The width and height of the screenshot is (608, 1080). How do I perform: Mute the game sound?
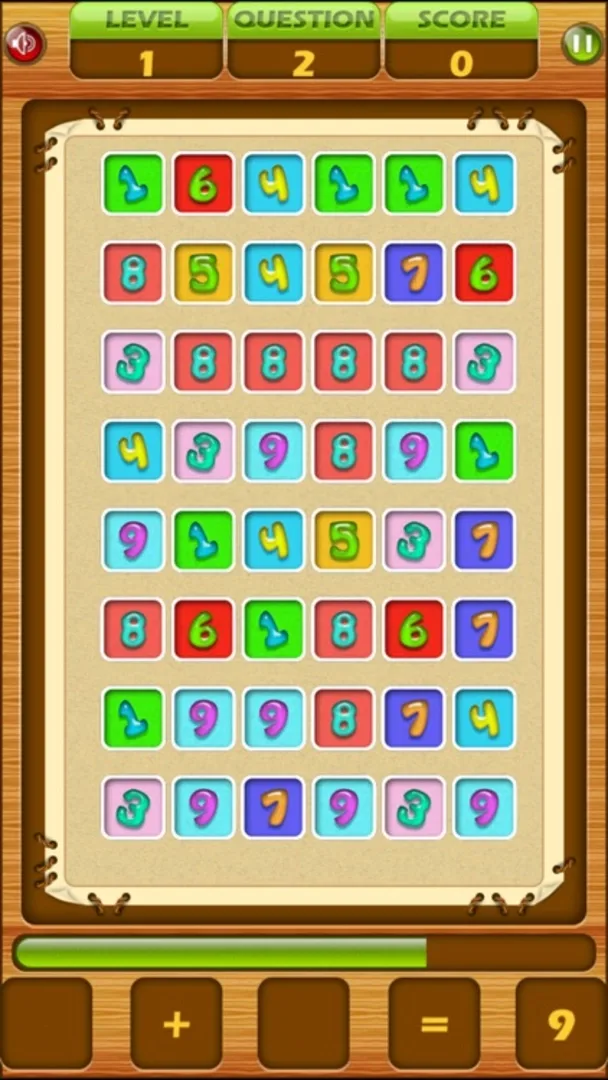point(25,43)
